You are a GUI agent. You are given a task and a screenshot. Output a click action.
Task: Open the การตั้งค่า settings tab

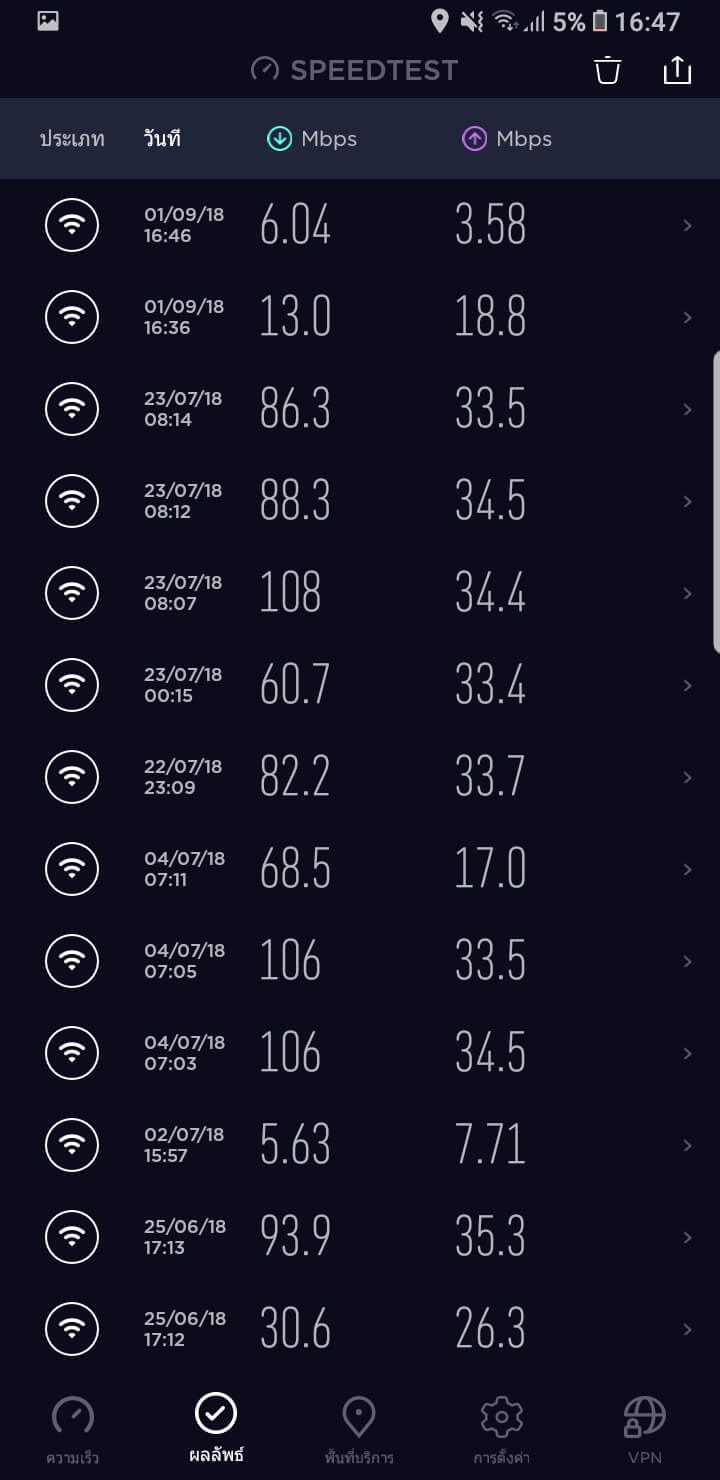pyautogui.click(x=500, y=1415)
